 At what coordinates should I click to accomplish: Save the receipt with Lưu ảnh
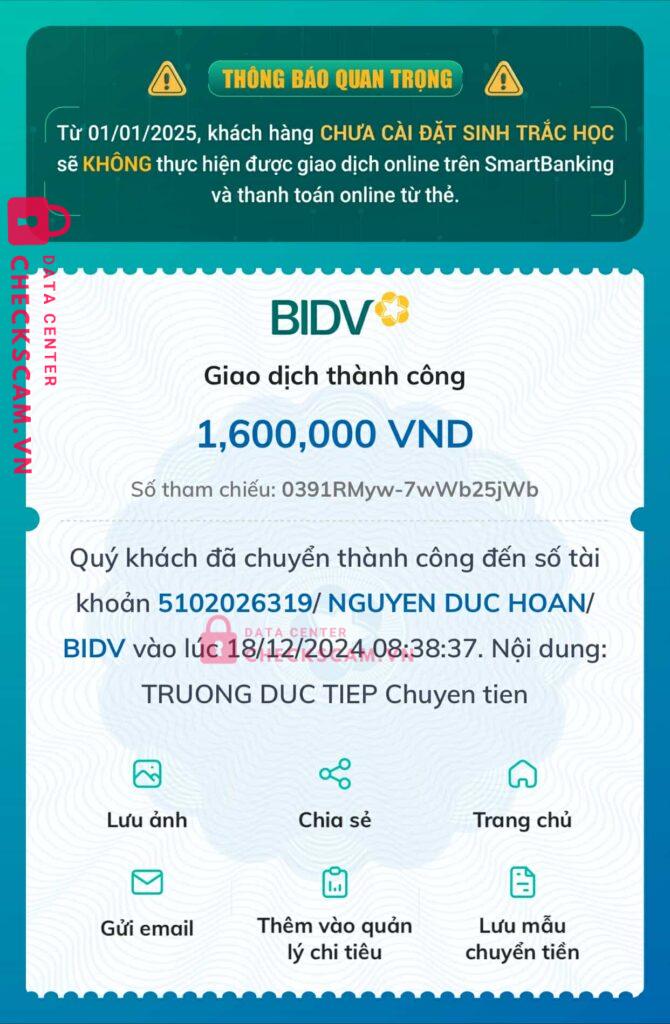click(147, 794)
